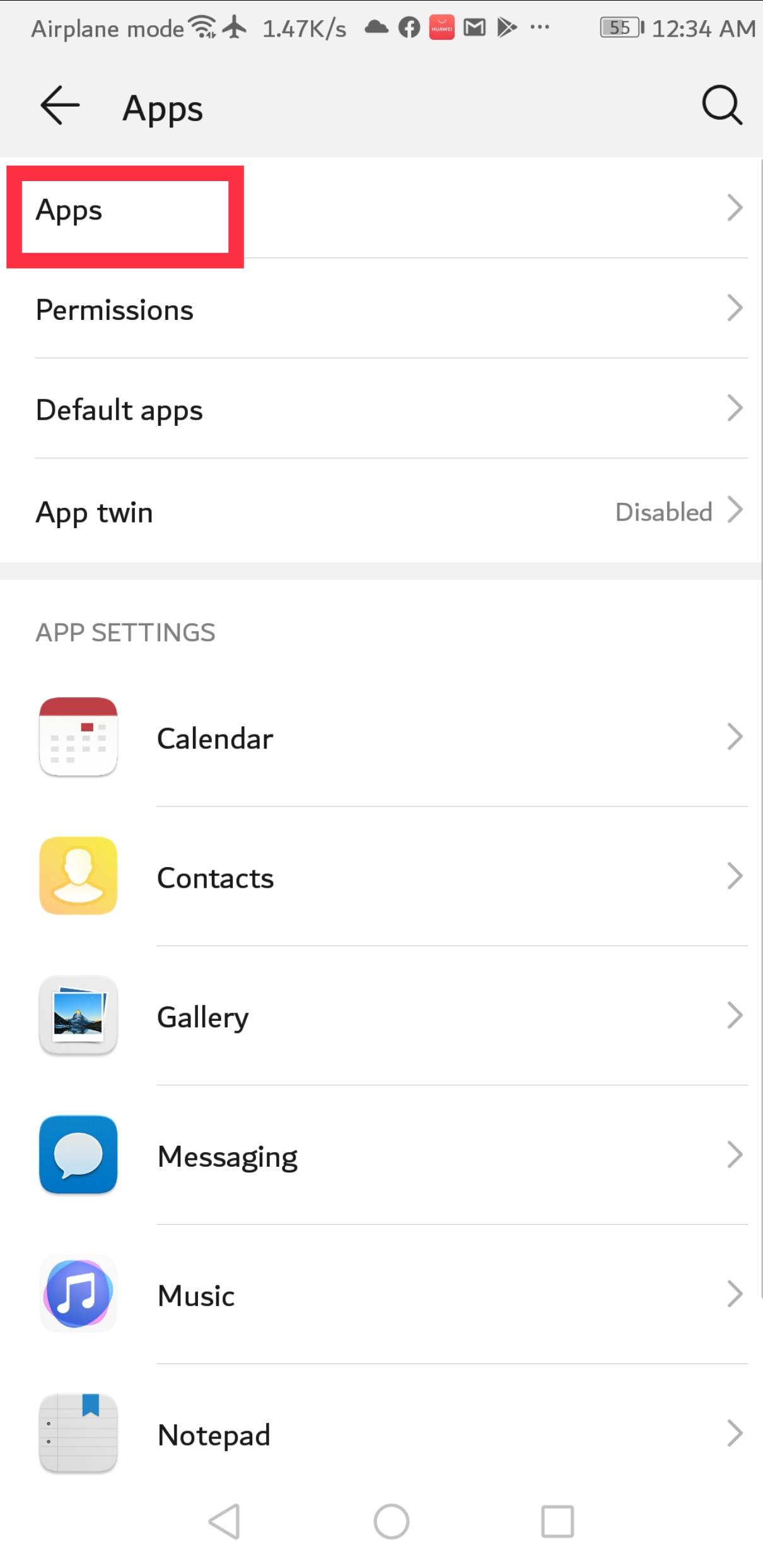Tap the Disabled label next to App twin
The width and height of the screenshot is (763, 1568).
tap(664, 512)
